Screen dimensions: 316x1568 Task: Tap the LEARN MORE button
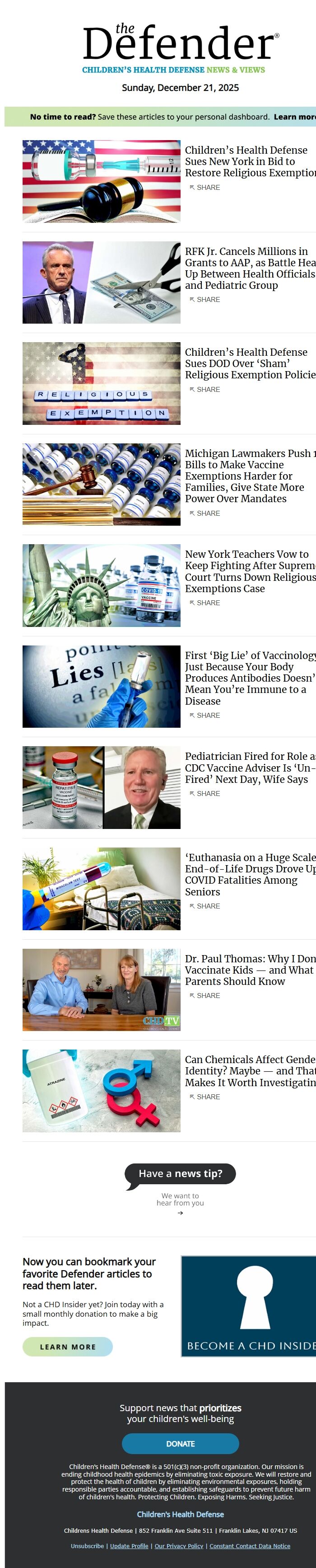pos(67,1347)
